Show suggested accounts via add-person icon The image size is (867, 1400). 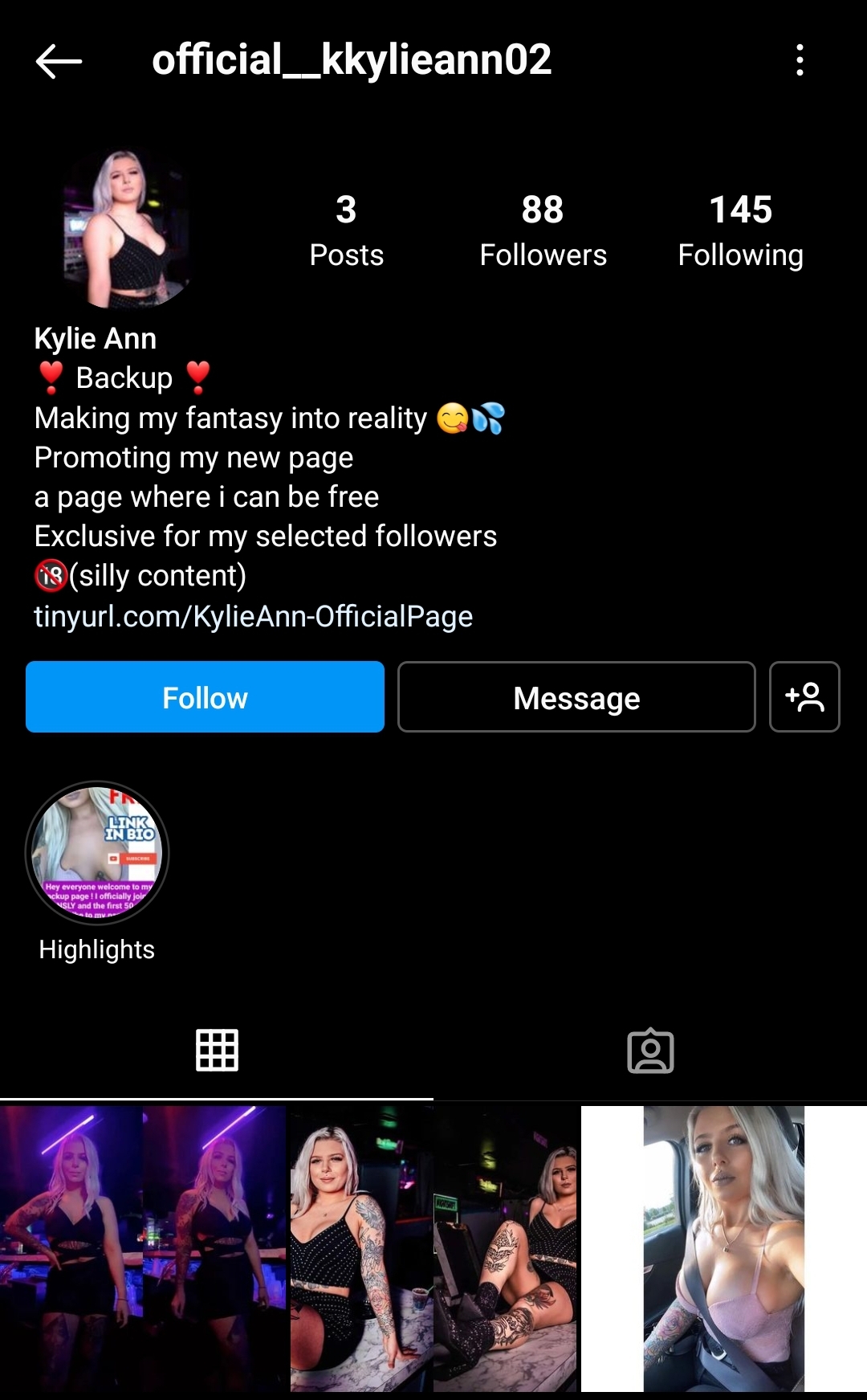click(804, 697)
